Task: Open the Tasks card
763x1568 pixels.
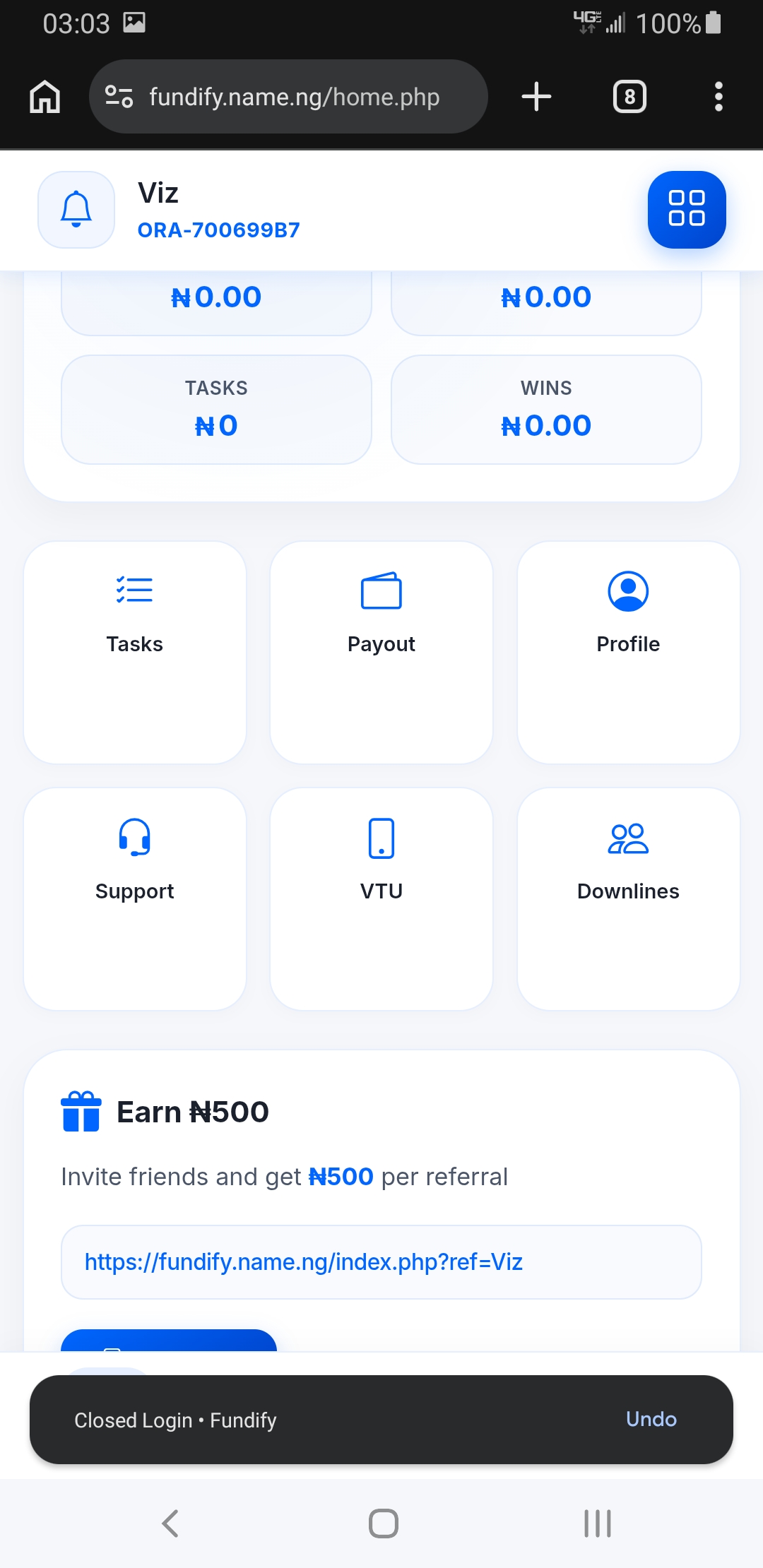Action: 135,652
